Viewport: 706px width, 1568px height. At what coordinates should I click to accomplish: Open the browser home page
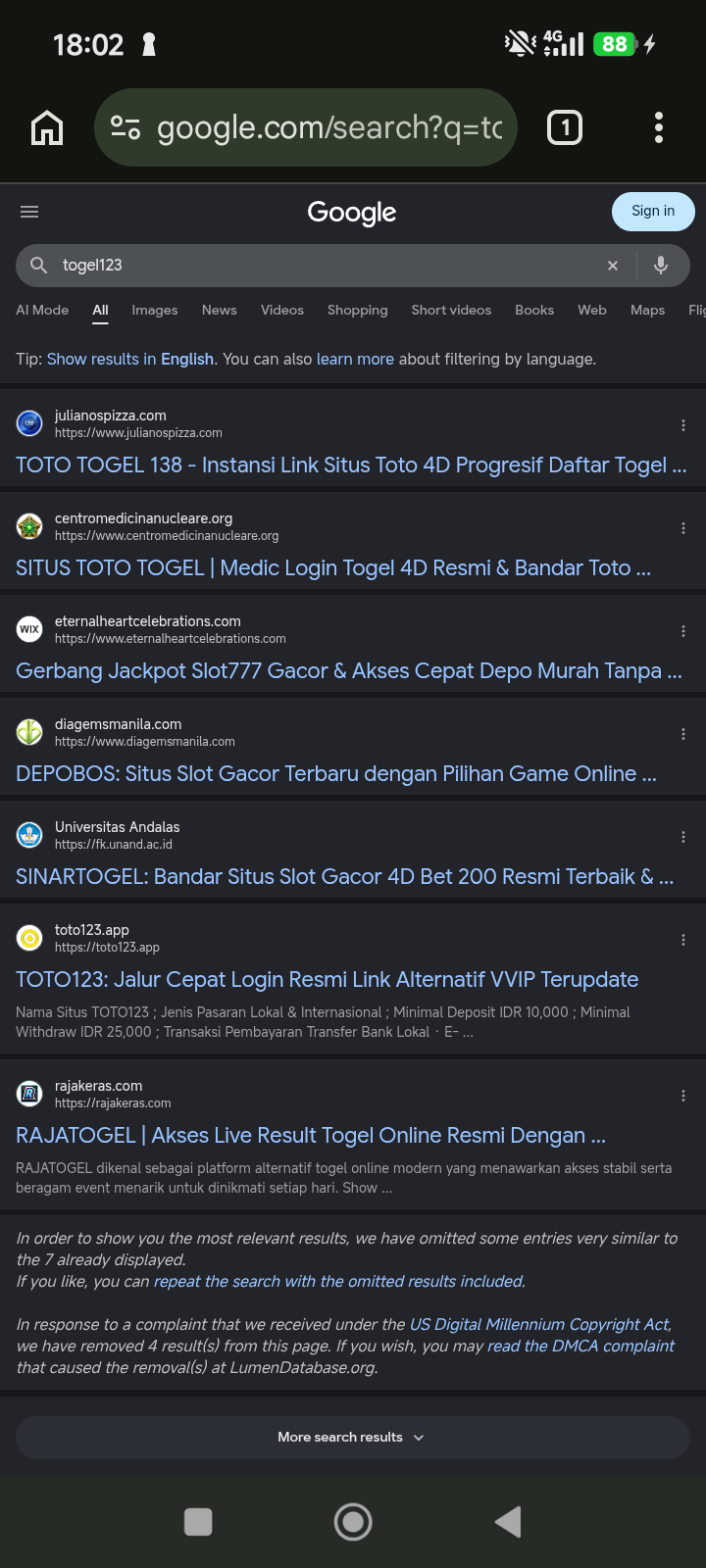click(47, 128)
